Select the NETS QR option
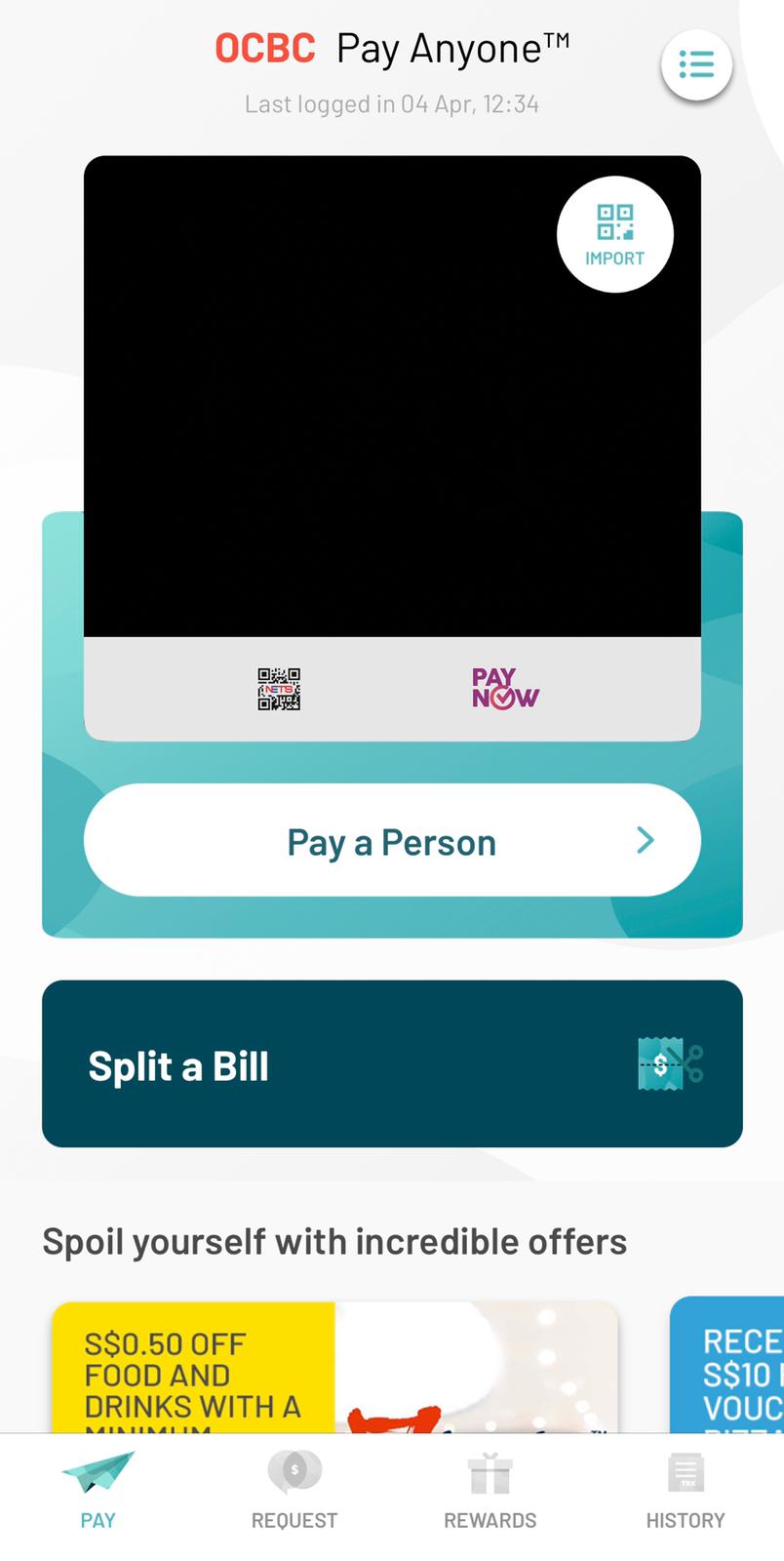The height and width of the screenshot is (1561, 784). tap(279, 689)
